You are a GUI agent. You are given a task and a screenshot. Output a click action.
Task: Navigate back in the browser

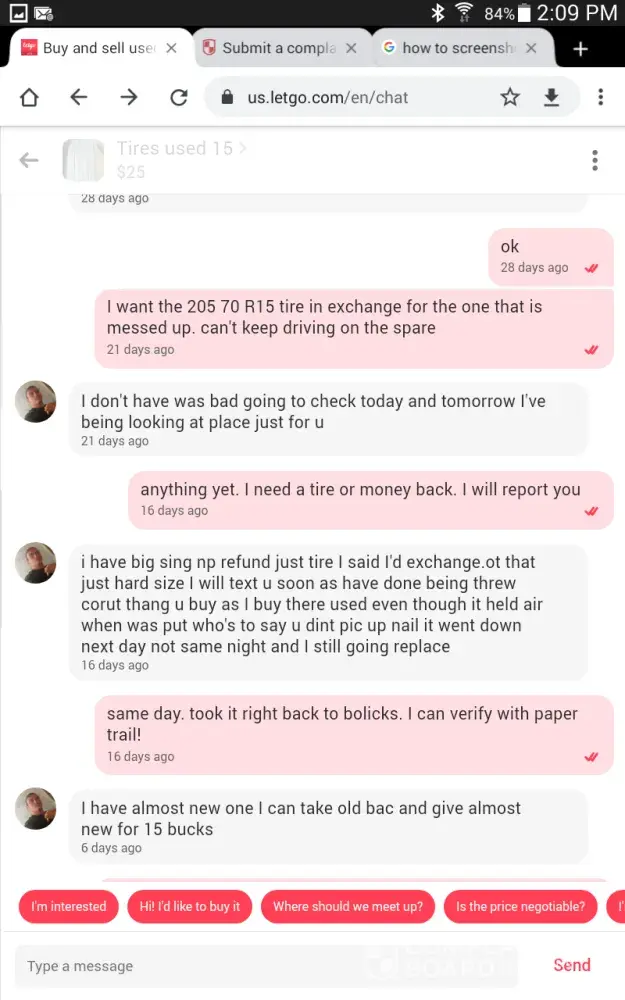coord(79,97)
